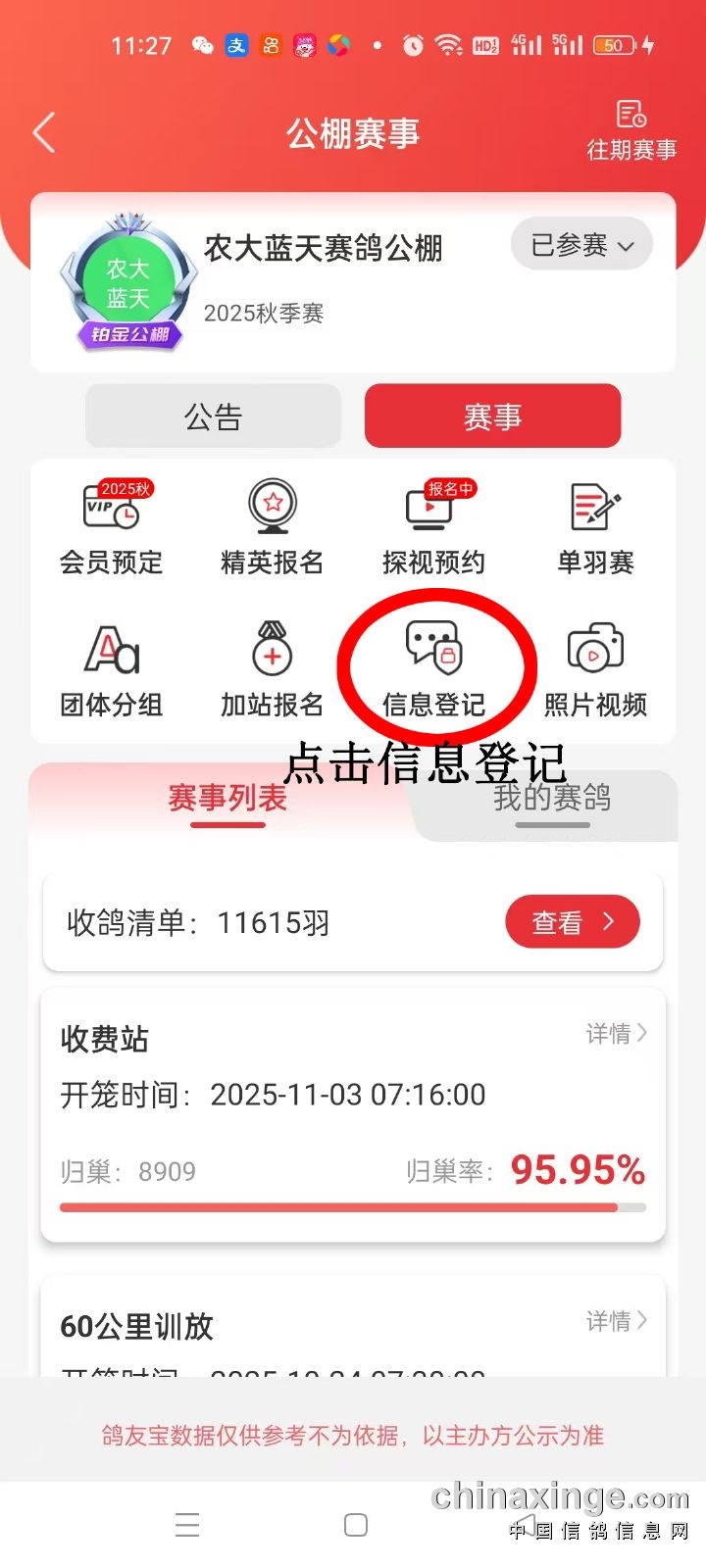Switch to 我的赛鸽 tab
The width and height of the screenshot is (706, 1568).
552,799
